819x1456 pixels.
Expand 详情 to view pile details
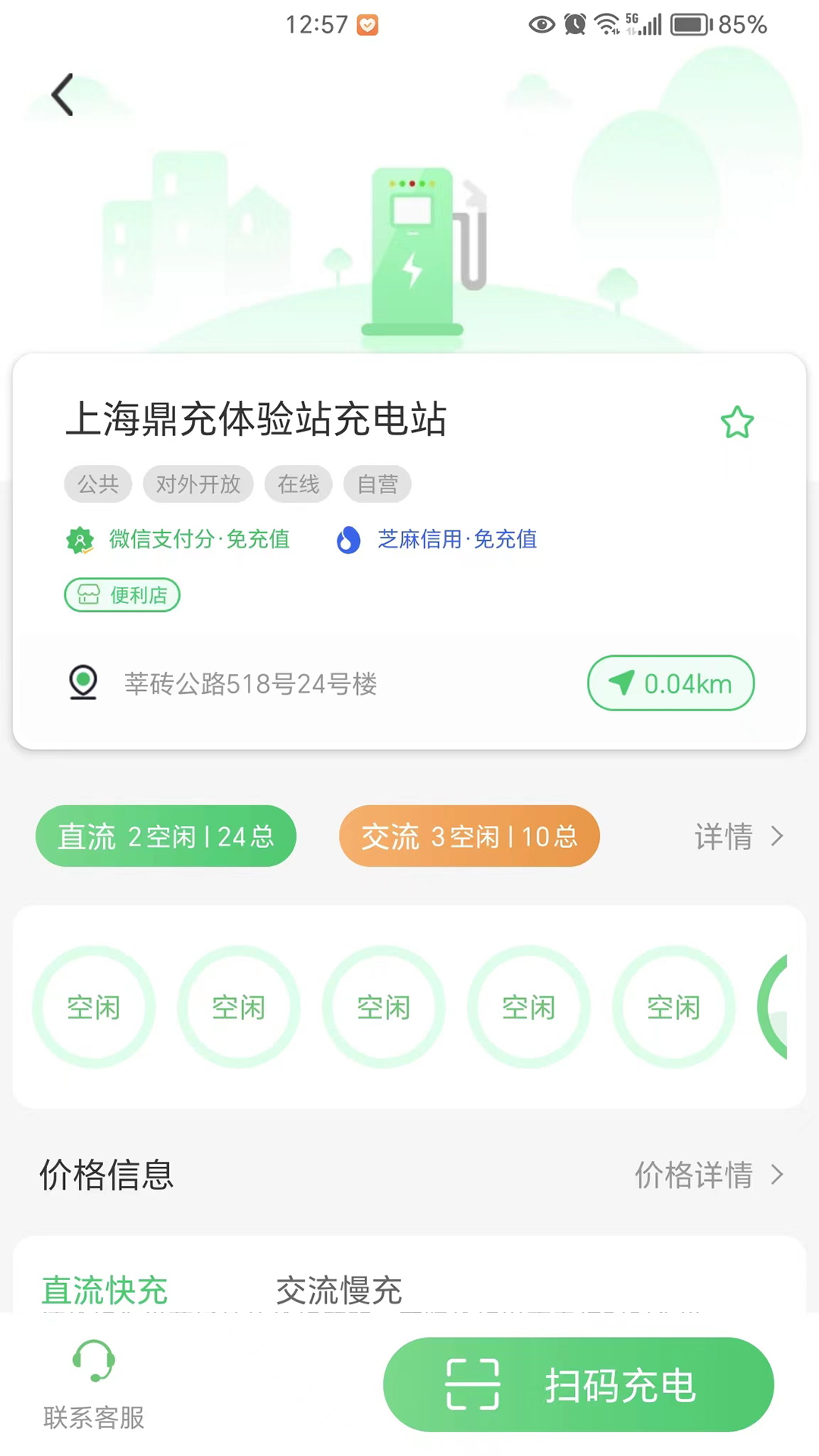coord(739,836)
